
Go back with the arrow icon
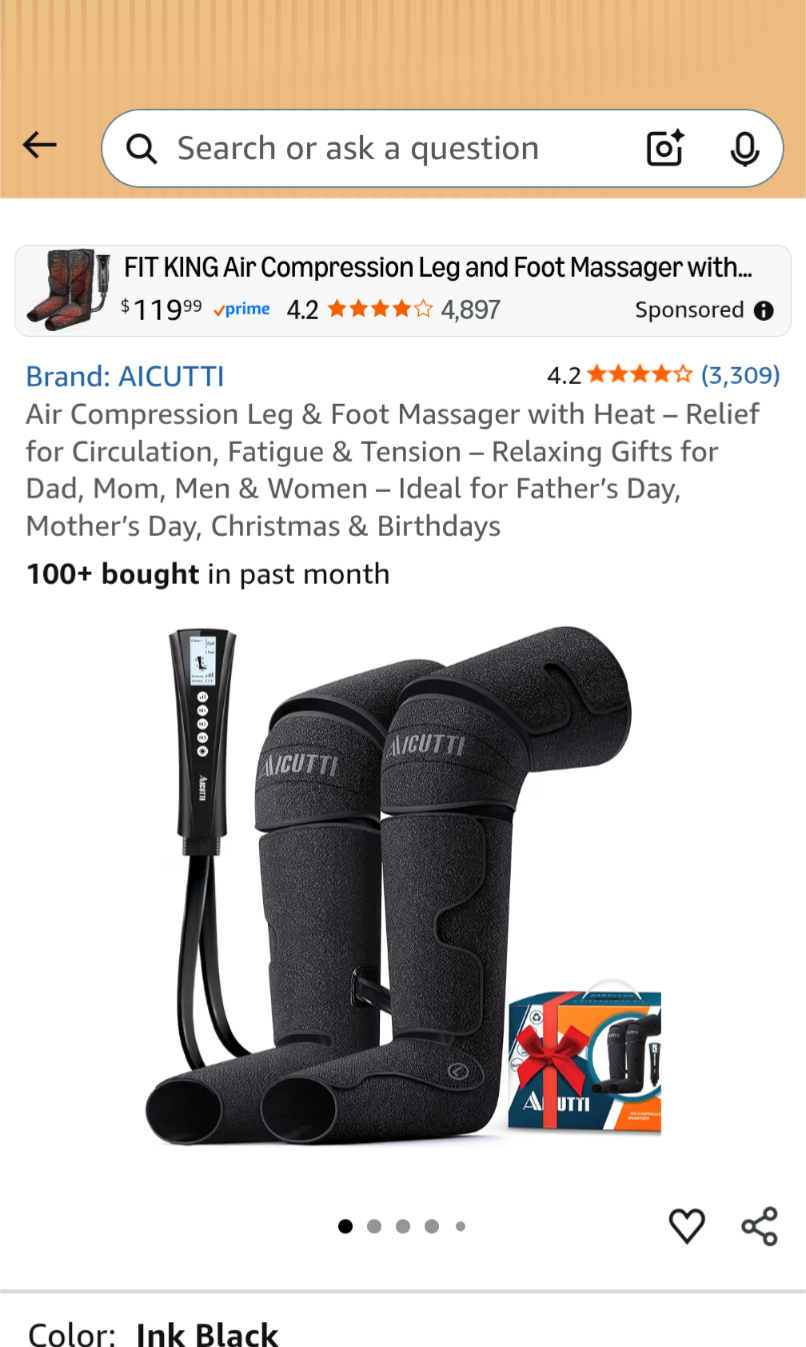(x=40, y=146)
